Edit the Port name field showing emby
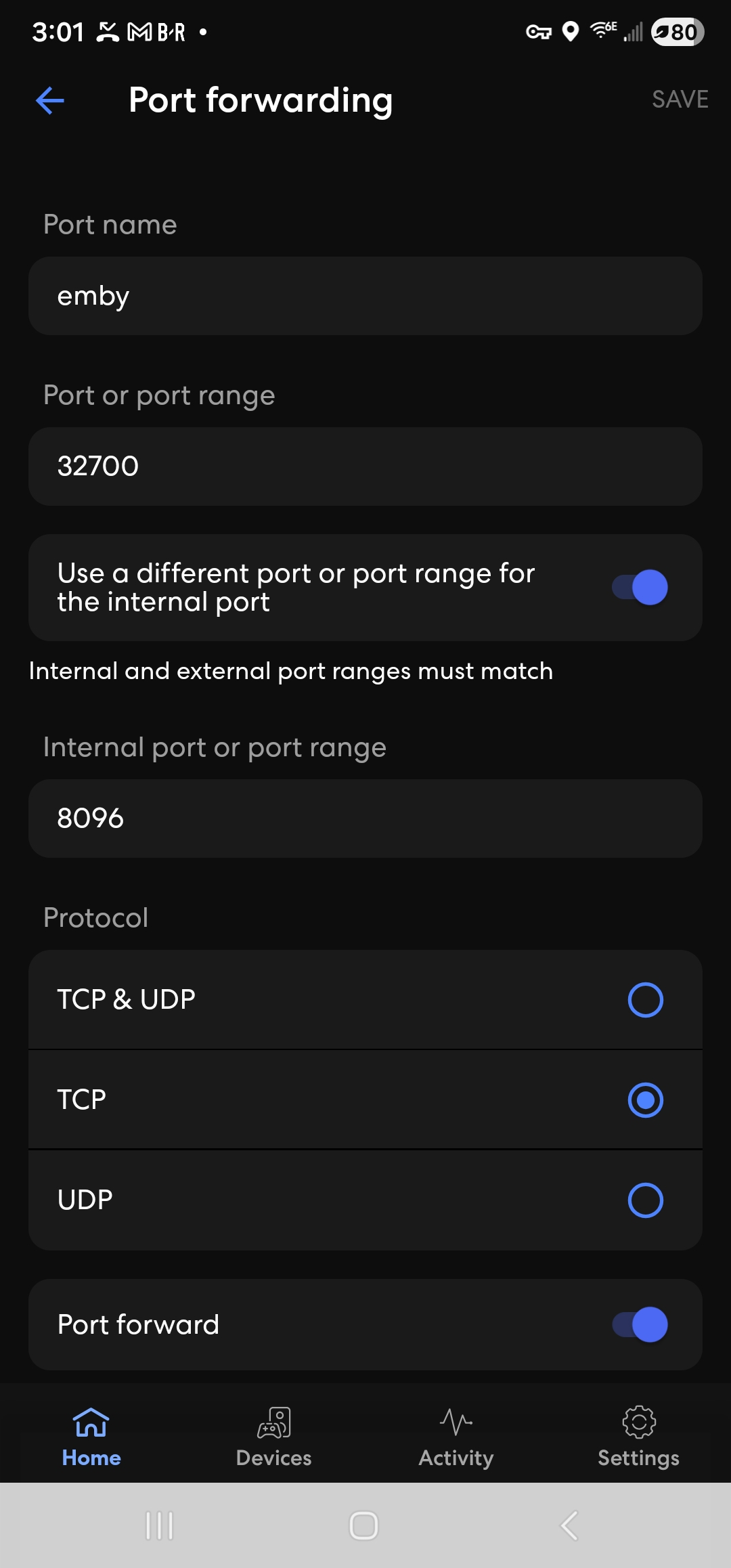 coord(365,296)
